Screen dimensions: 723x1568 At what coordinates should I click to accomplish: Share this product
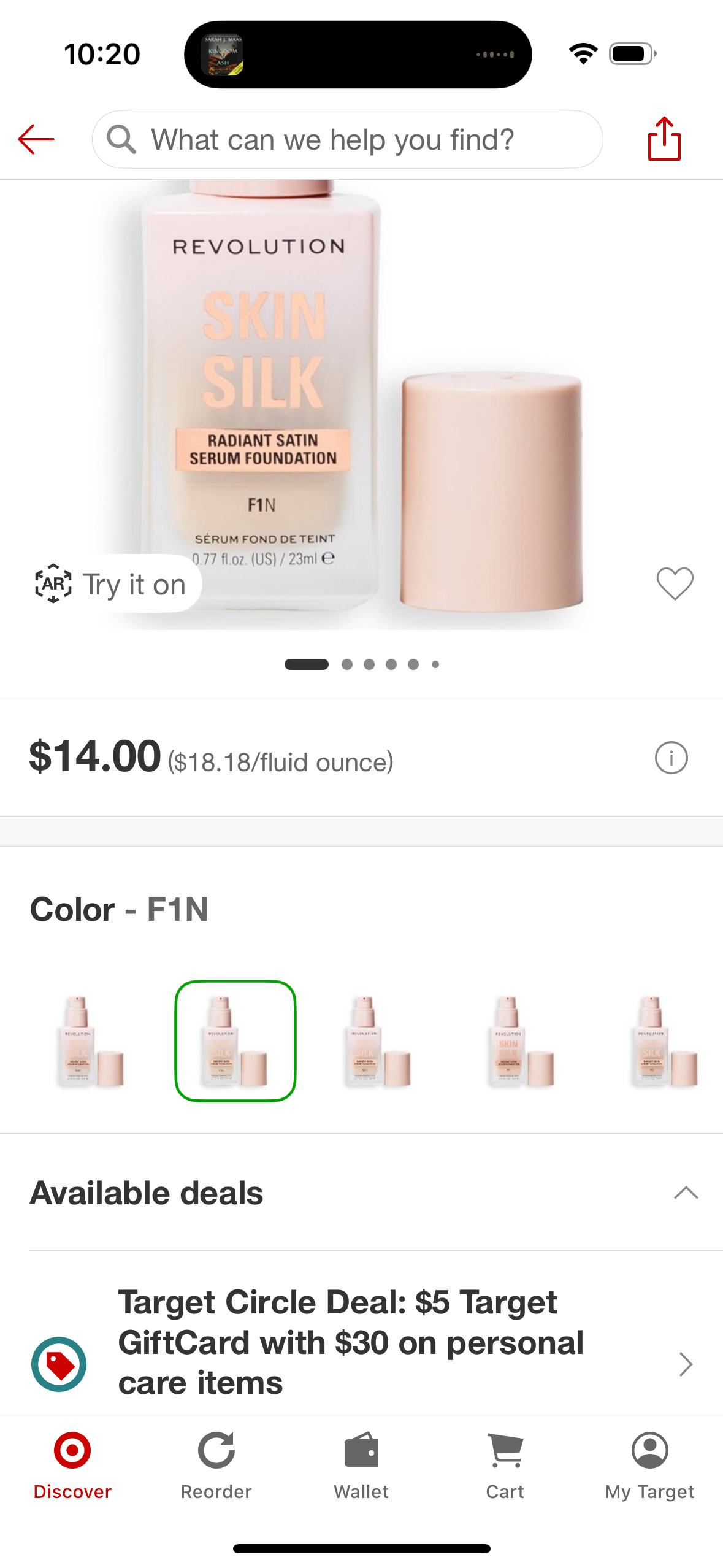click(664, 139)
